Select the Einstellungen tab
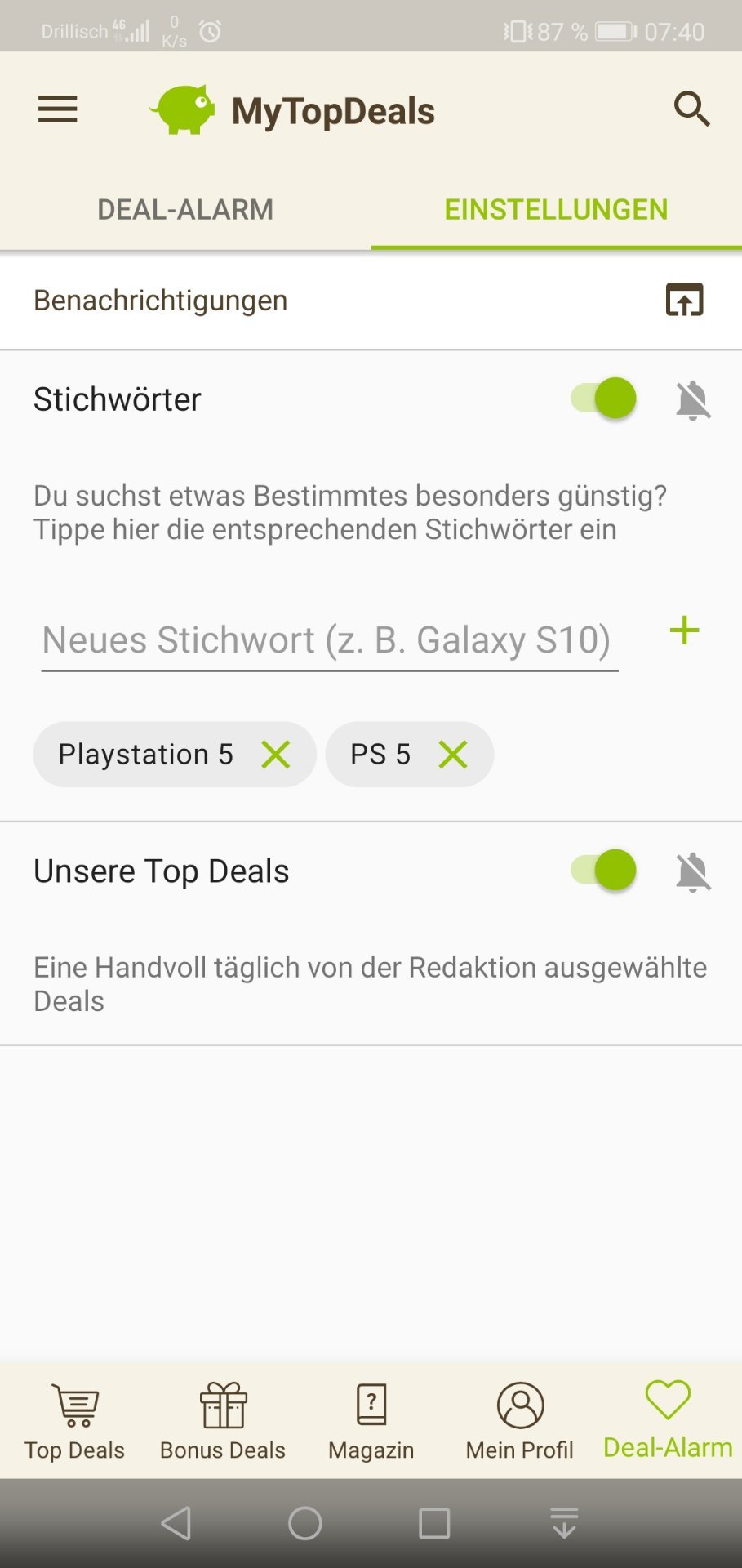Image resolution: width=742 pixels, height=1568 pixels. [556, 210]
